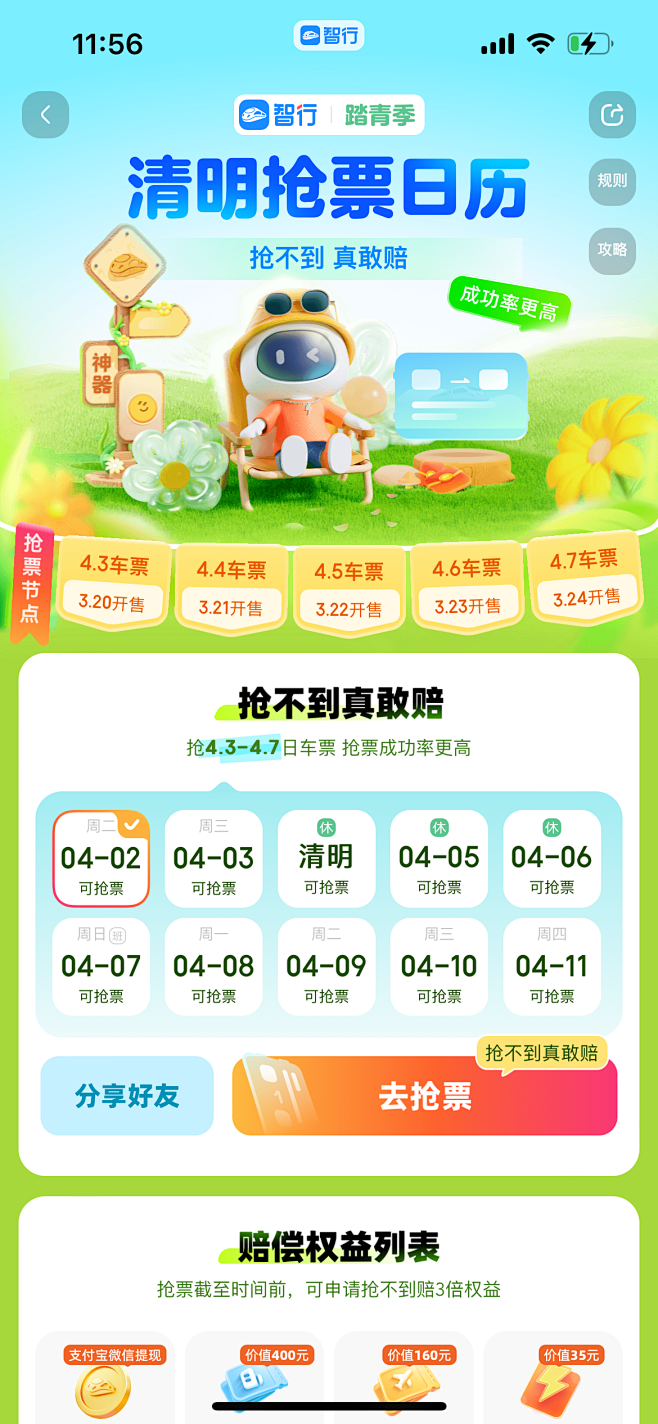Image resolution: width=658 pixels, height=1424 pixels.
Task: Open the 4.7车票 3.24开售 node
Action: click(x=586, y=578)
